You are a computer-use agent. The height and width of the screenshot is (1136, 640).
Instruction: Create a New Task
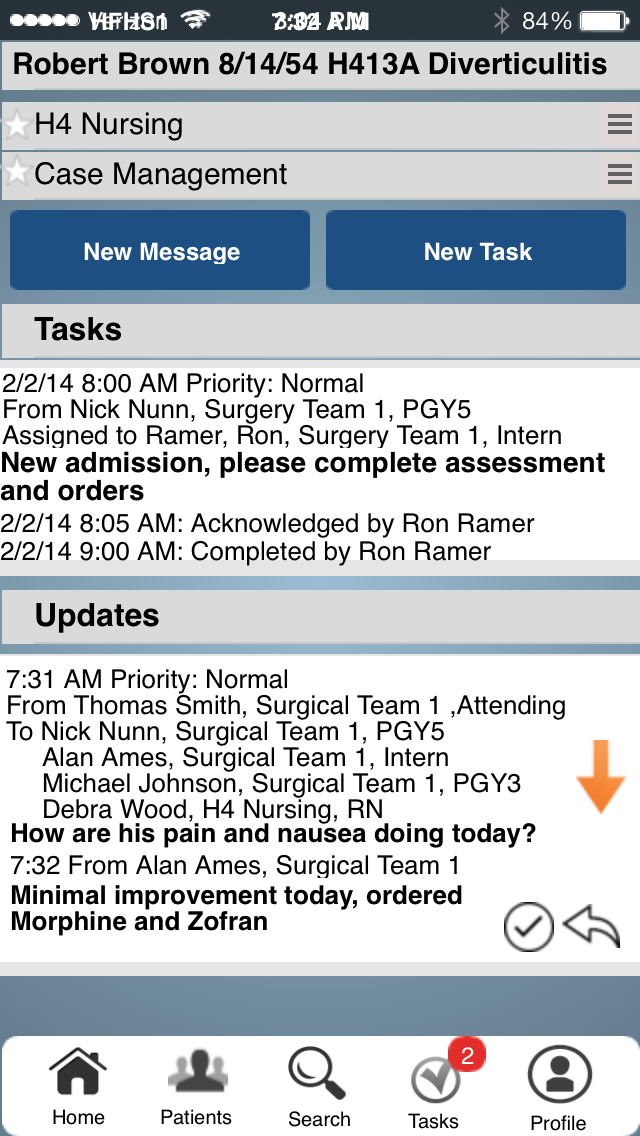pyautogui.click(x=476, y=251)
